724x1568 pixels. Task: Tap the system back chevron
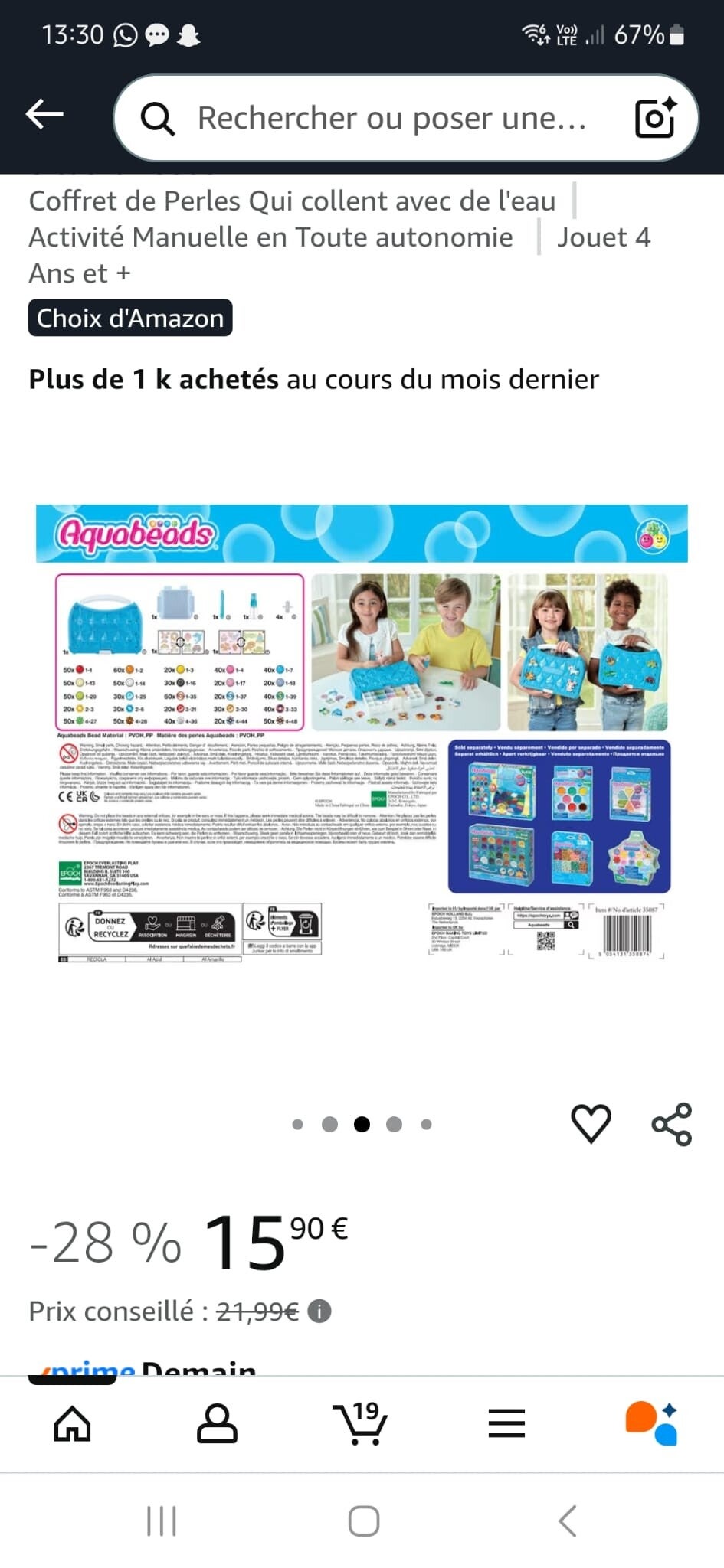[x=567, y=1521]
